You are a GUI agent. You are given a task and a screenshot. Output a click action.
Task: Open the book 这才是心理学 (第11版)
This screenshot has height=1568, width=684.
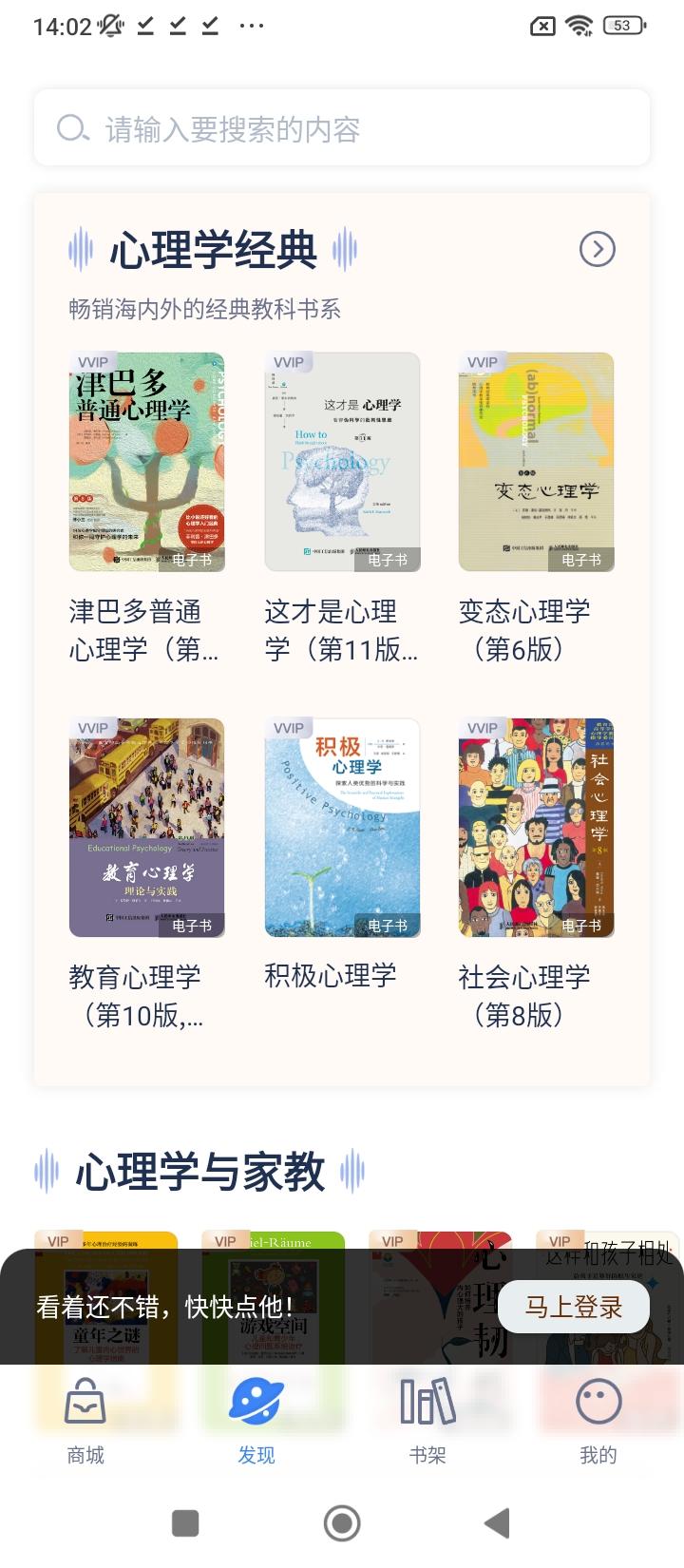(342, 462)
